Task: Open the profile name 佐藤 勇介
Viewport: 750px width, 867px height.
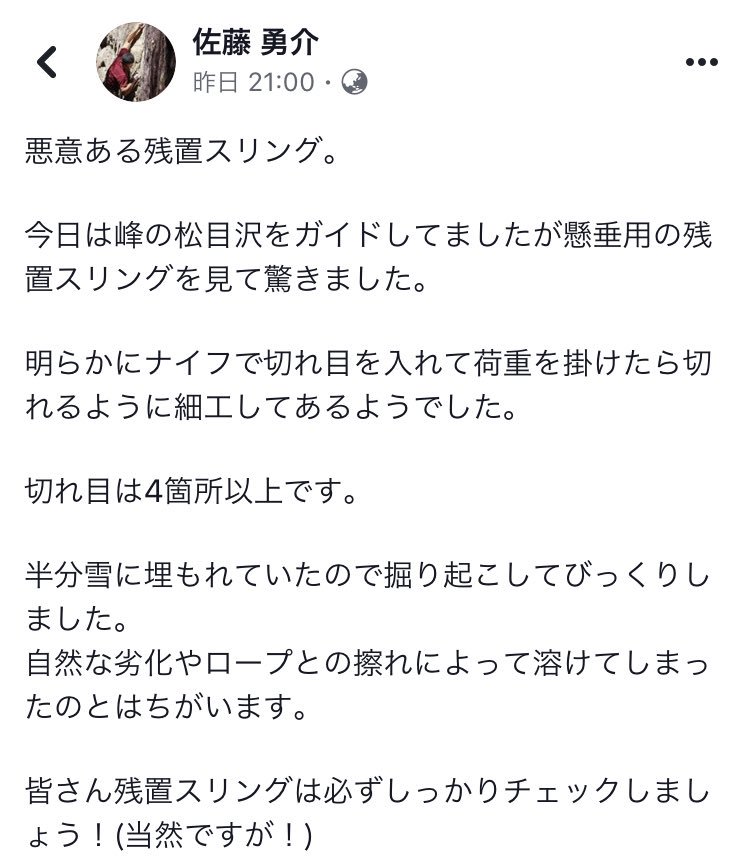Action: (254, 41)
